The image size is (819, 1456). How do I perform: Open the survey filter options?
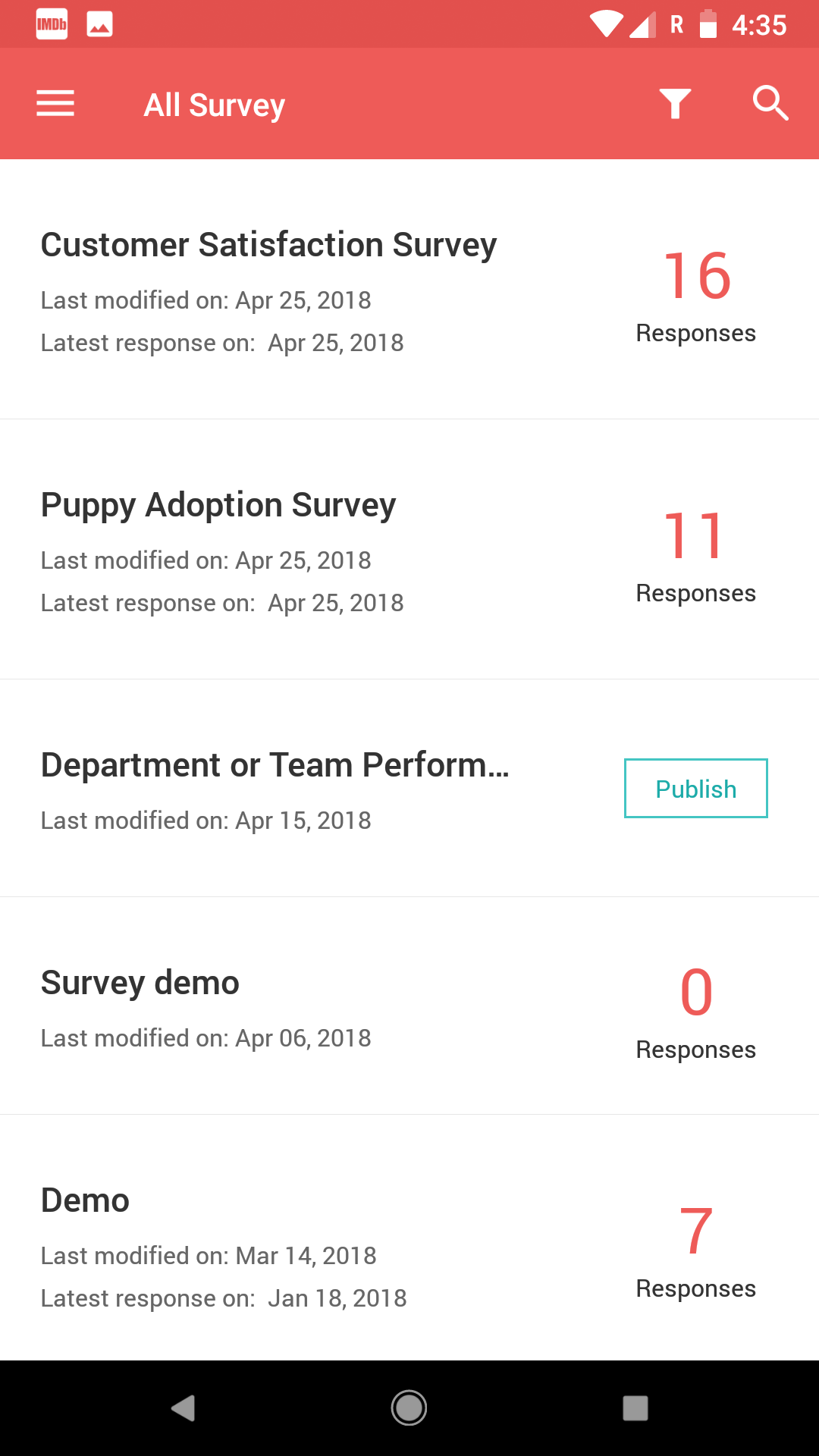coord(675,103)
